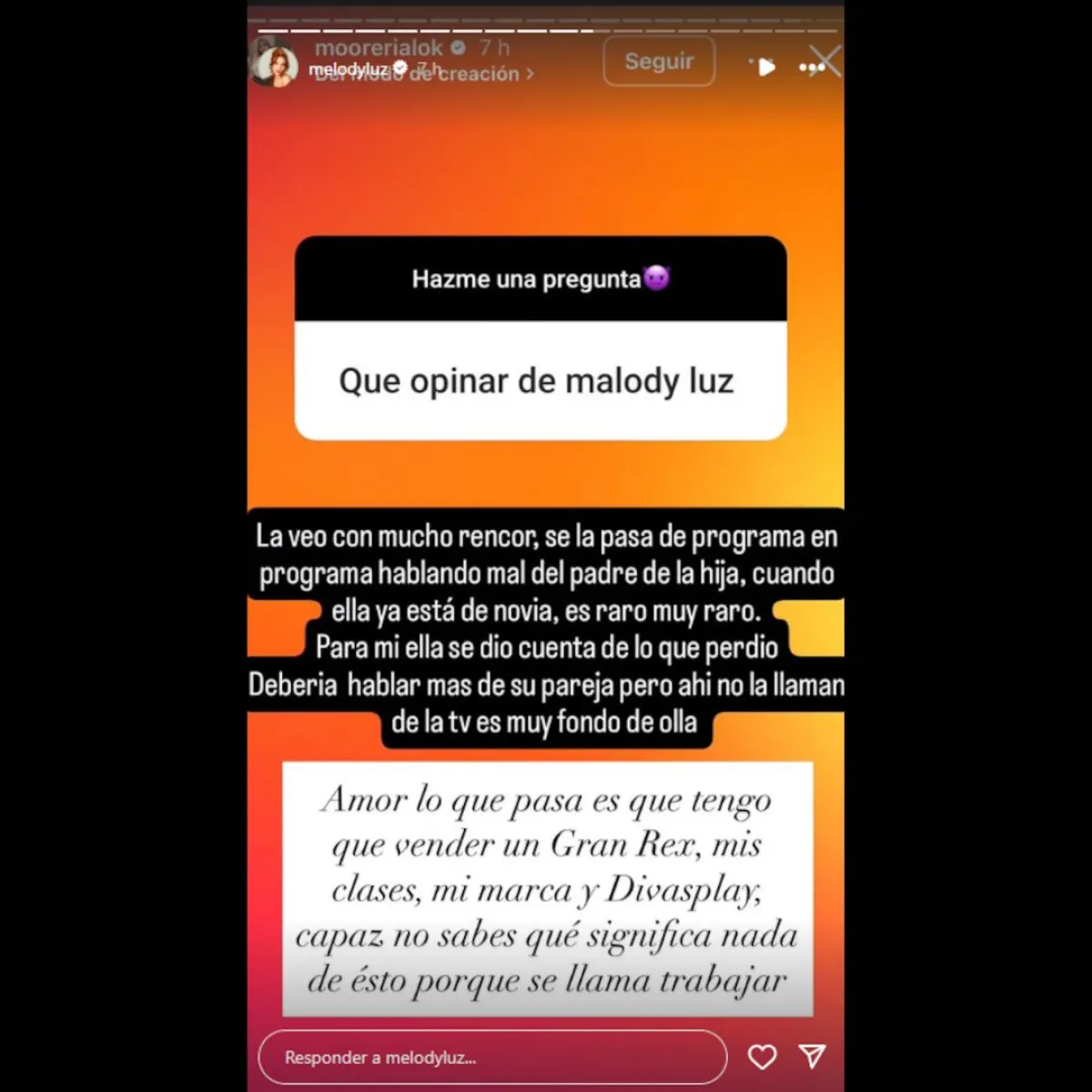
Task: Type a reply to melodyluz
Action: click(491, 1057)
